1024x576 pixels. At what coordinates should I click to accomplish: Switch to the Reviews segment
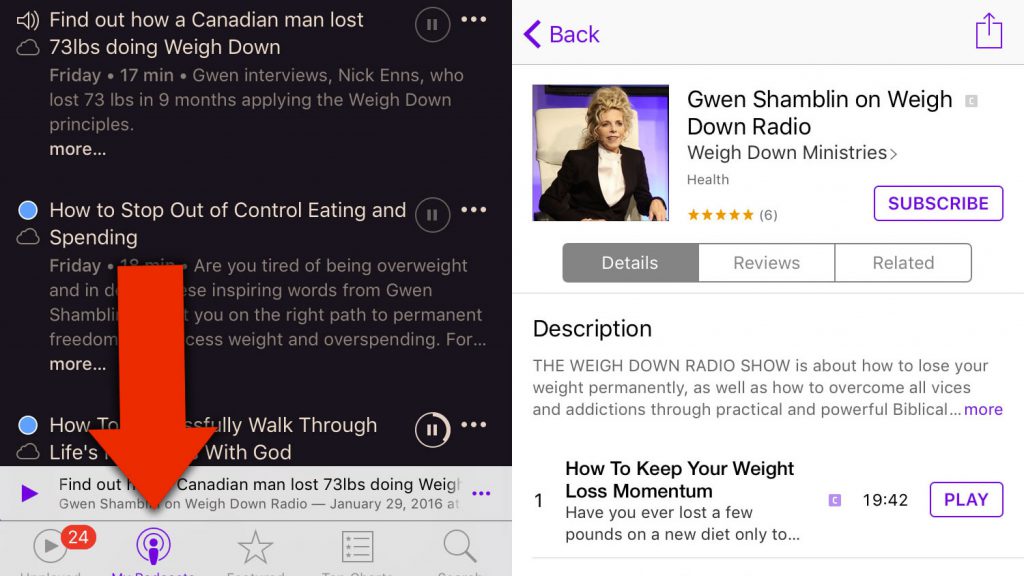click(766, 263)
